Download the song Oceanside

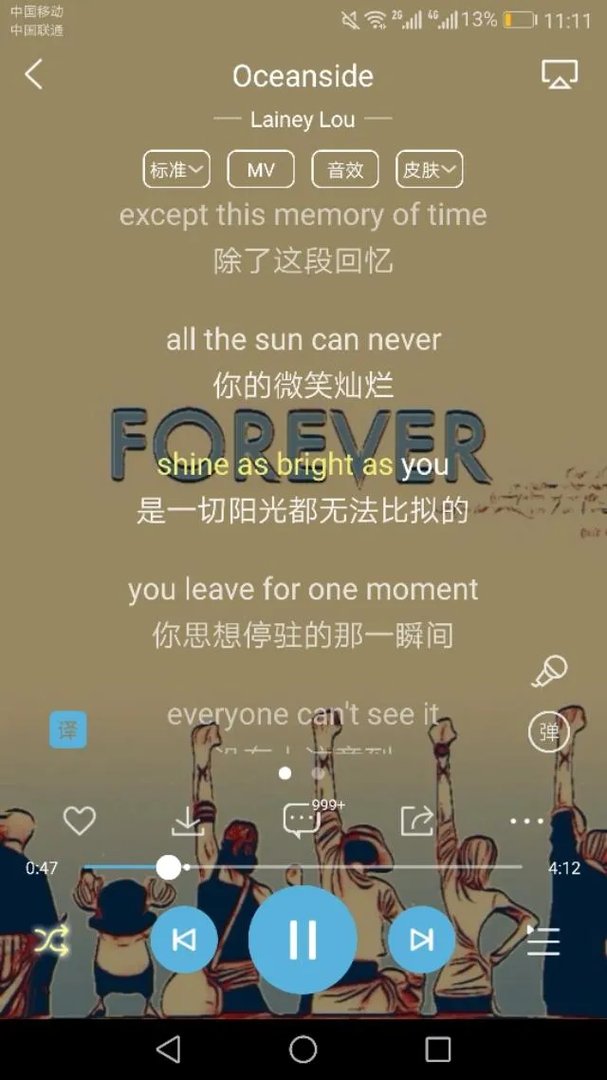187,821
